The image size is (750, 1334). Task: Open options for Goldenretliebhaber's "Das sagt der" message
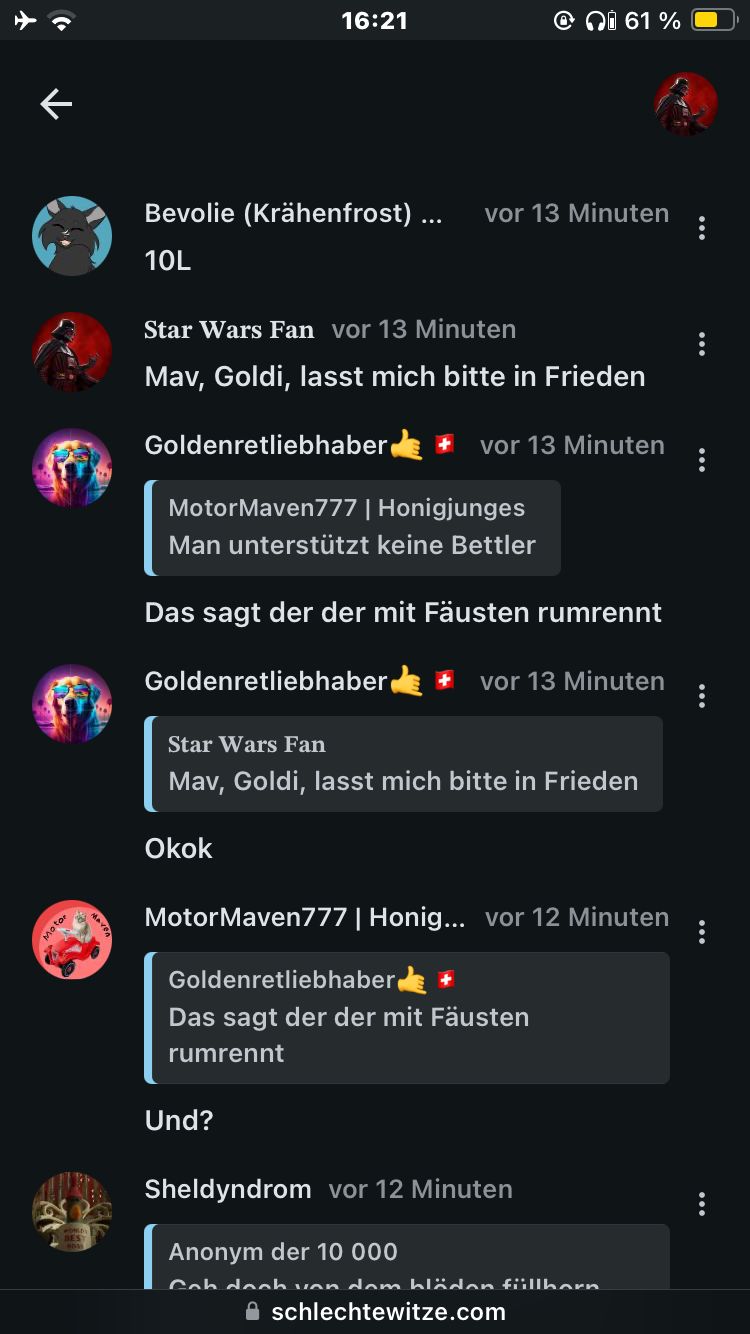(x=702, y=460)
